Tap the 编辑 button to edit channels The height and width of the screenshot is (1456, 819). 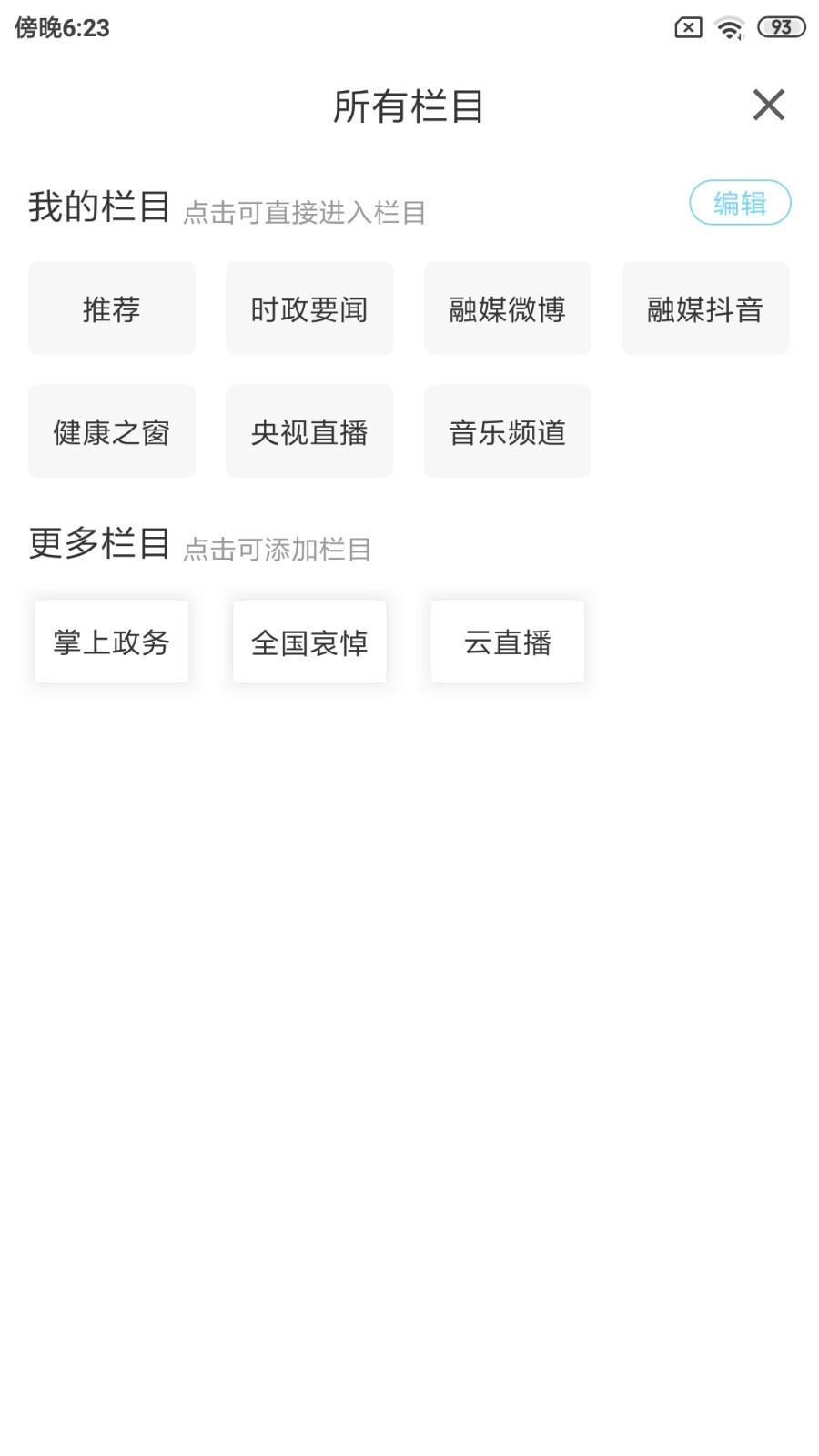pos(740,203)
